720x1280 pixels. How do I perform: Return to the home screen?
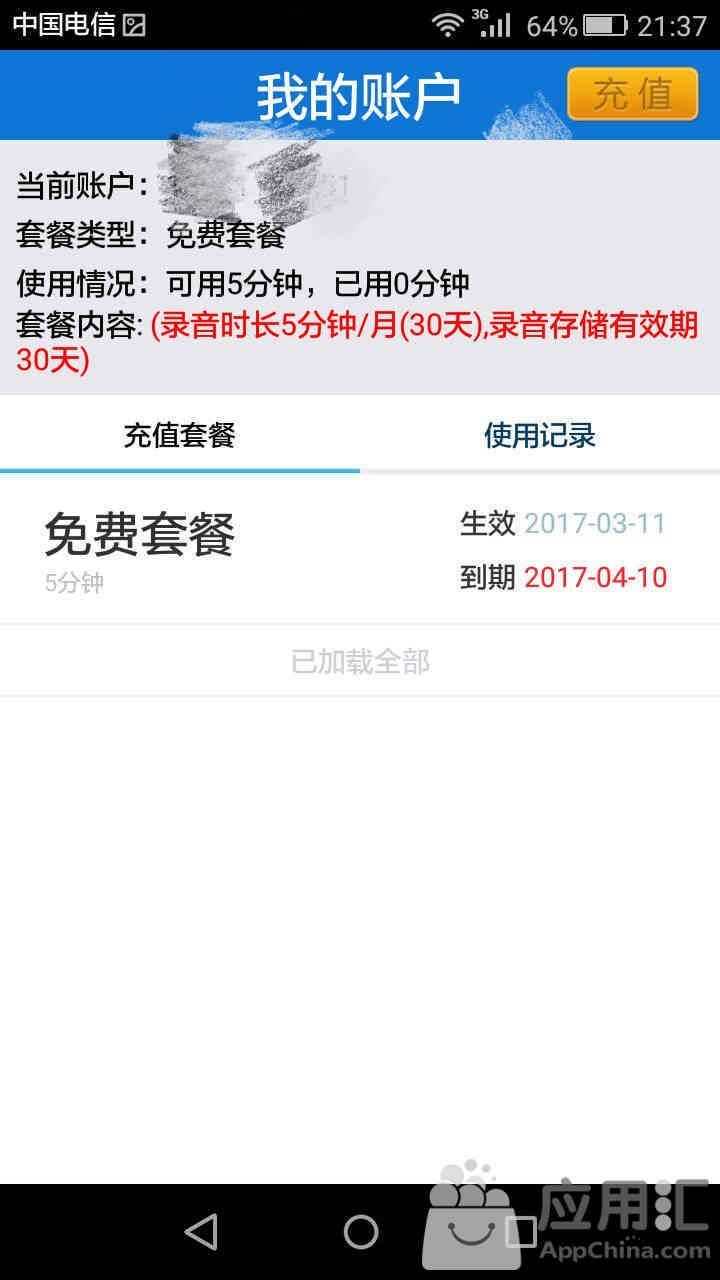[x=361, y=1231]
